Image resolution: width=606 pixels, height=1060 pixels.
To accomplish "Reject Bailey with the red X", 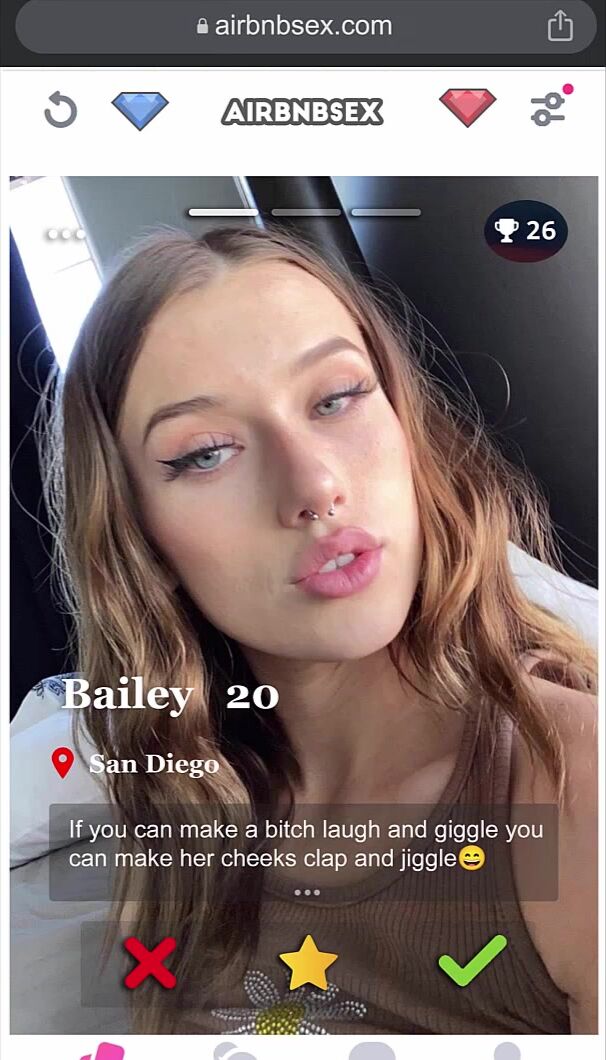I will pos(150,963).
